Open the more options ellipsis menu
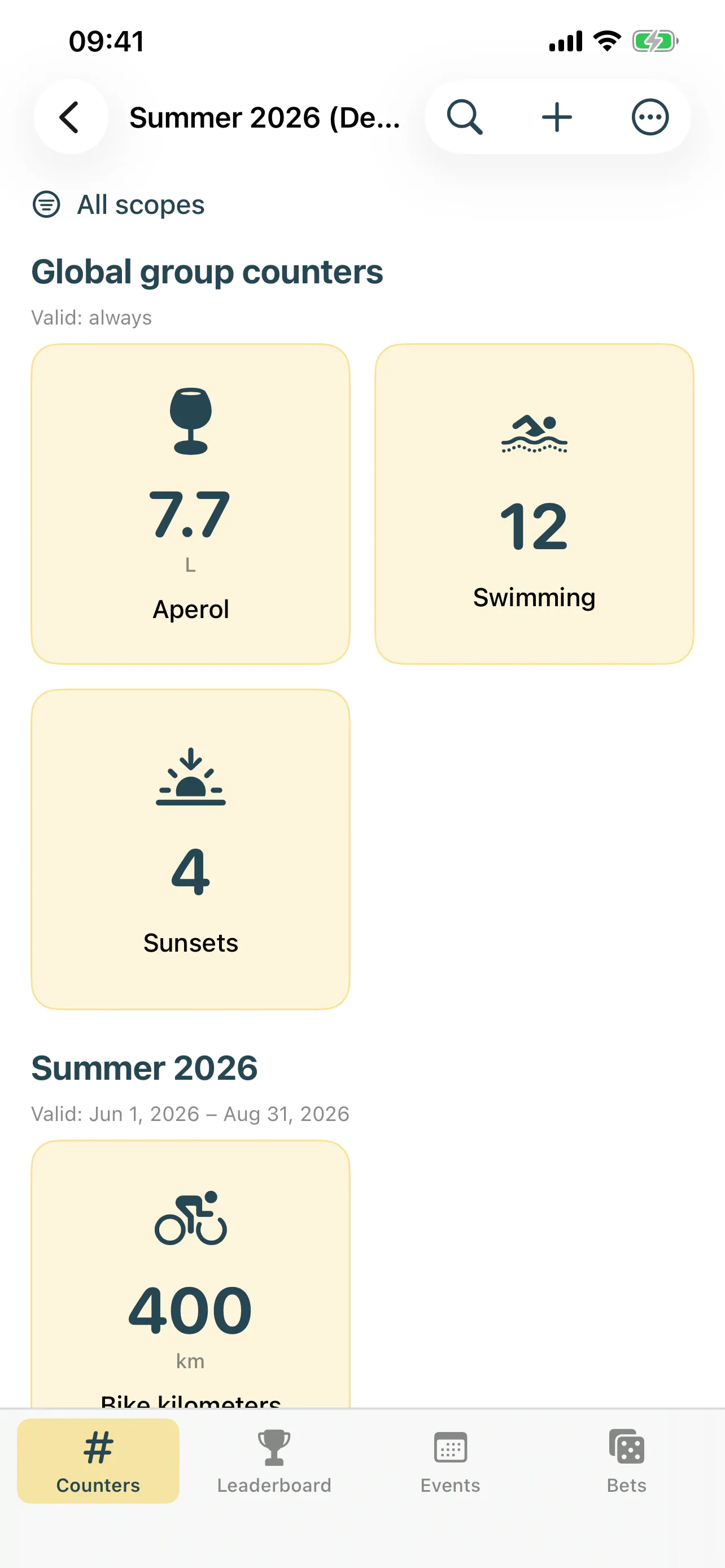Screen dimensions: 725x1568 650,117
